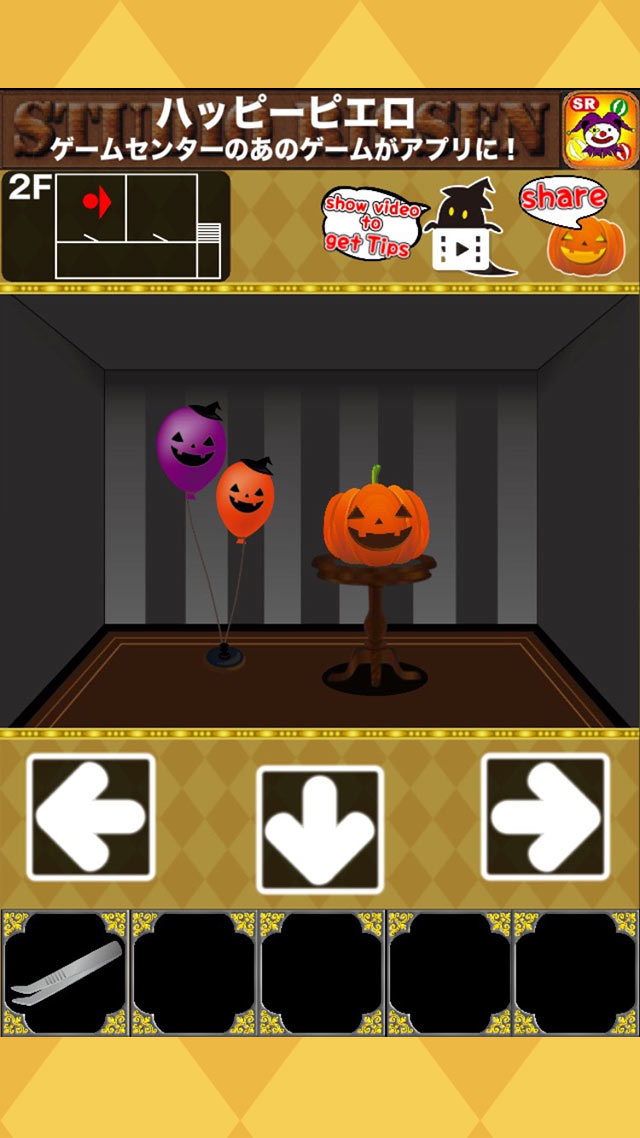Inspect the balloon weight on the floor
This screenshot has height=1138, width=640.
(x=226, y=655)
